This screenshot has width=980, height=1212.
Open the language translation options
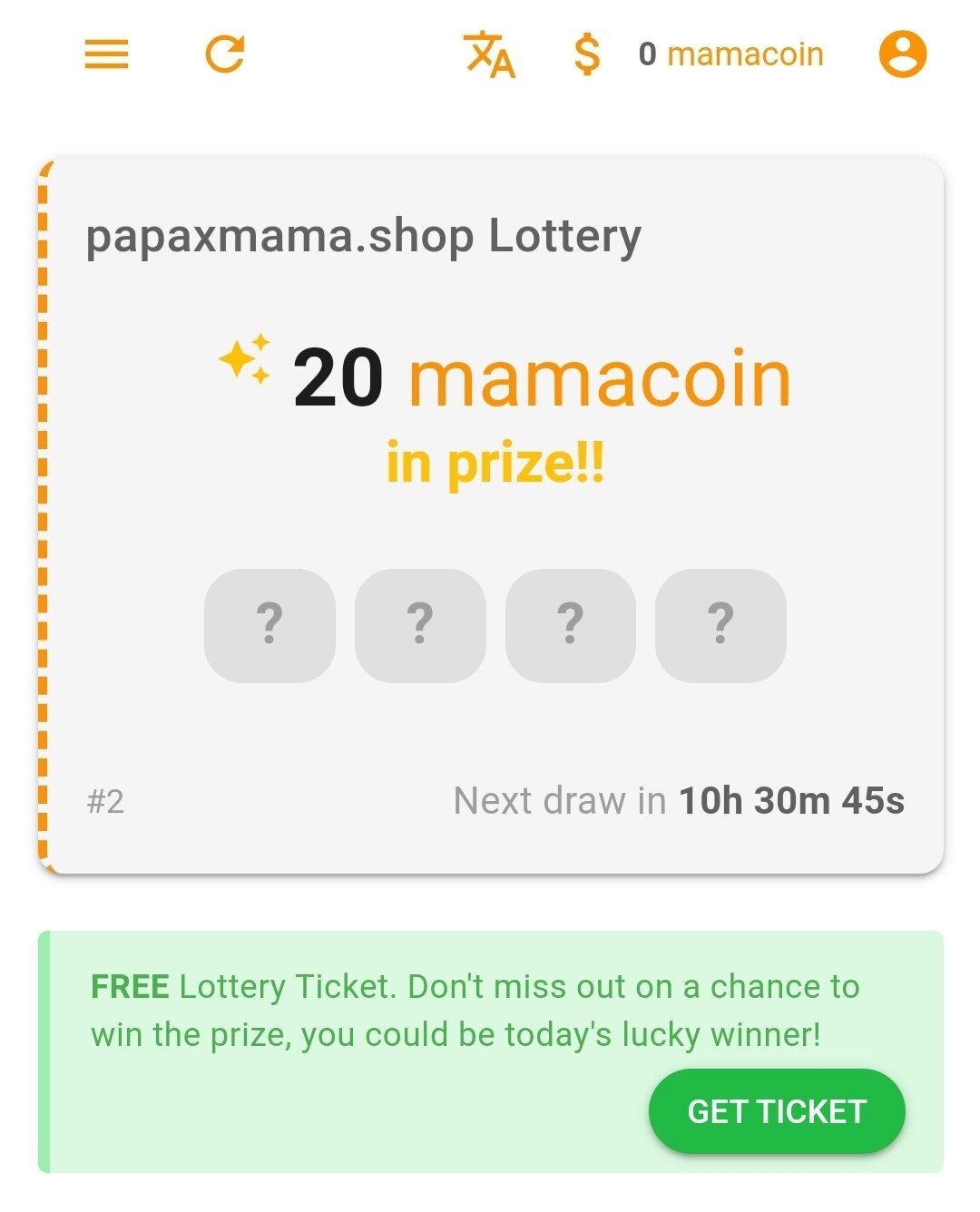click(x=489, y=54)
